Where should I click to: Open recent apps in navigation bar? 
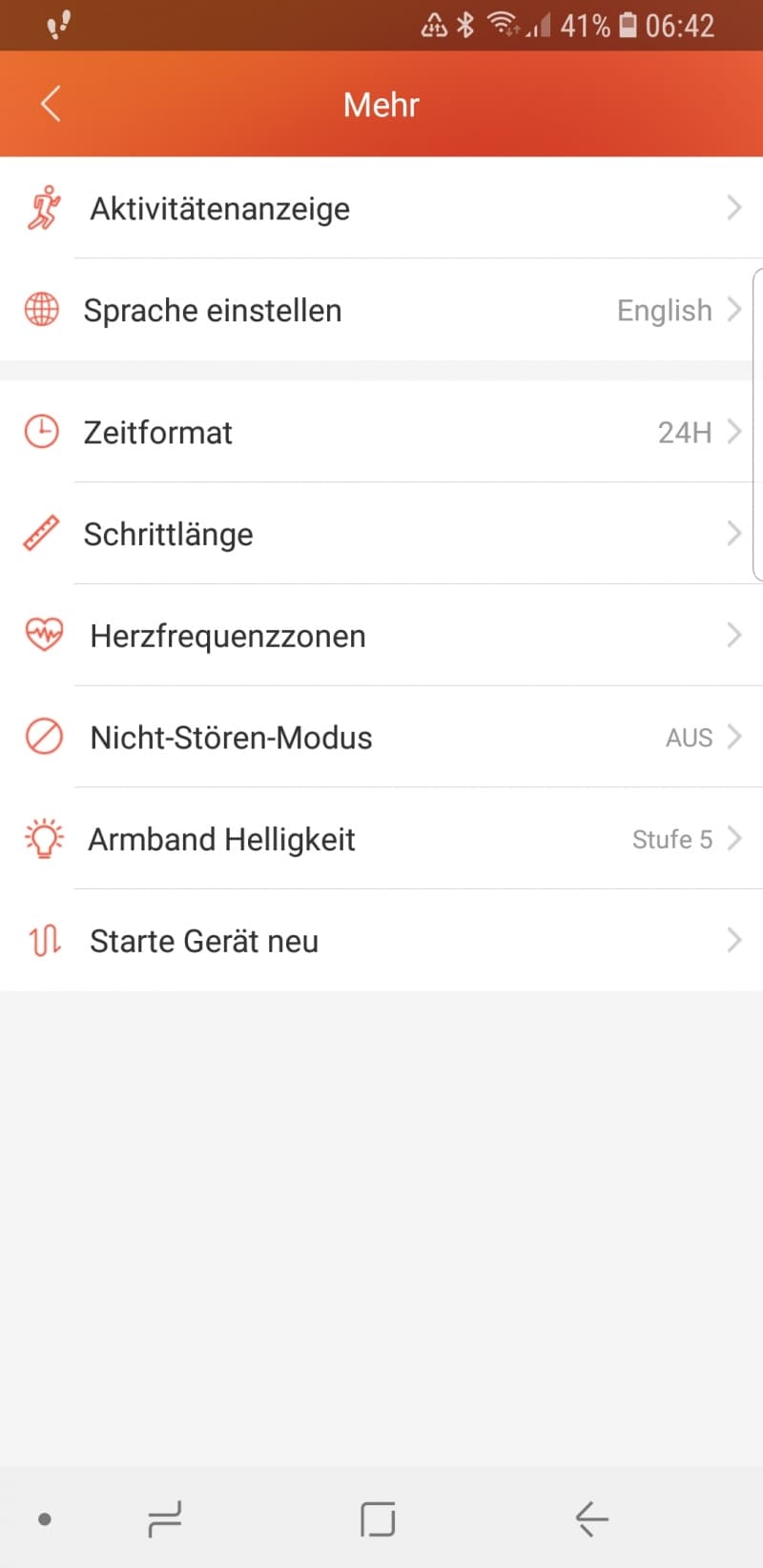[x=165, y=1518]
